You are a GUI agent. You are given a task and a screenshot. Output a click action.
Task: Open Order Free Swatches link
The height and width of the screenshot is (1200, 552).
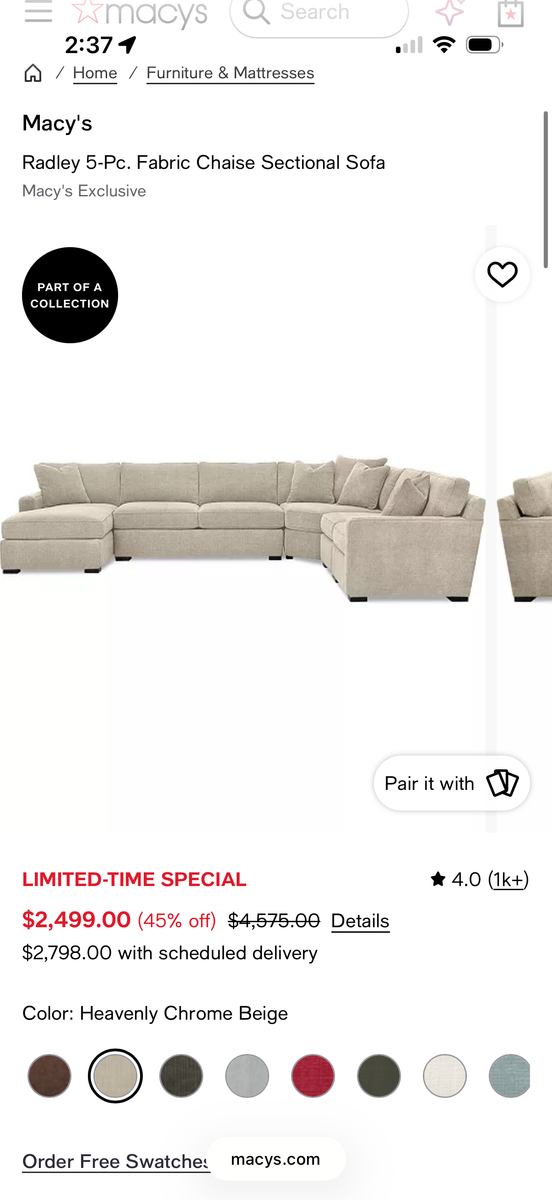(115, 1161)
